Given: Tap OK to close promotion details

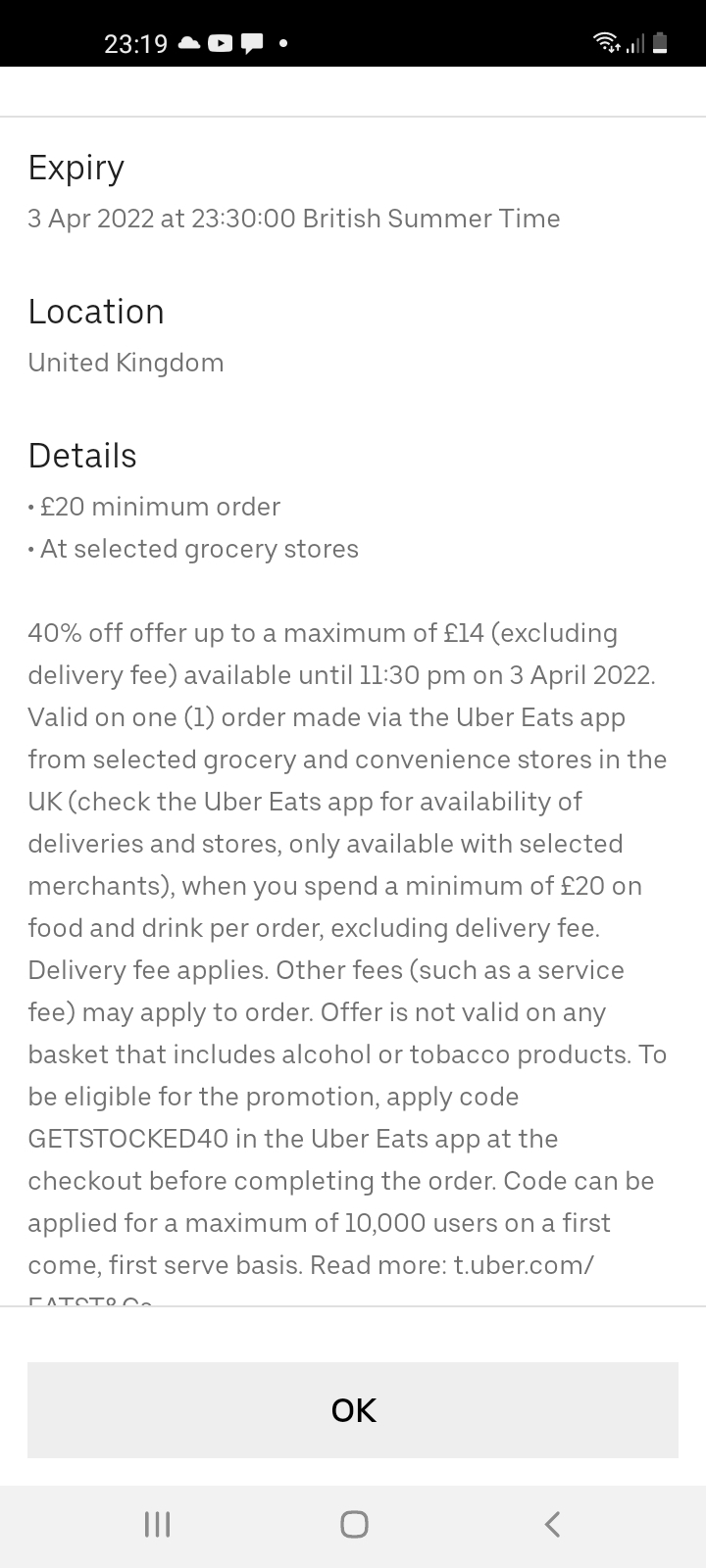Looking at the screenshot, I should [353, 1409].
